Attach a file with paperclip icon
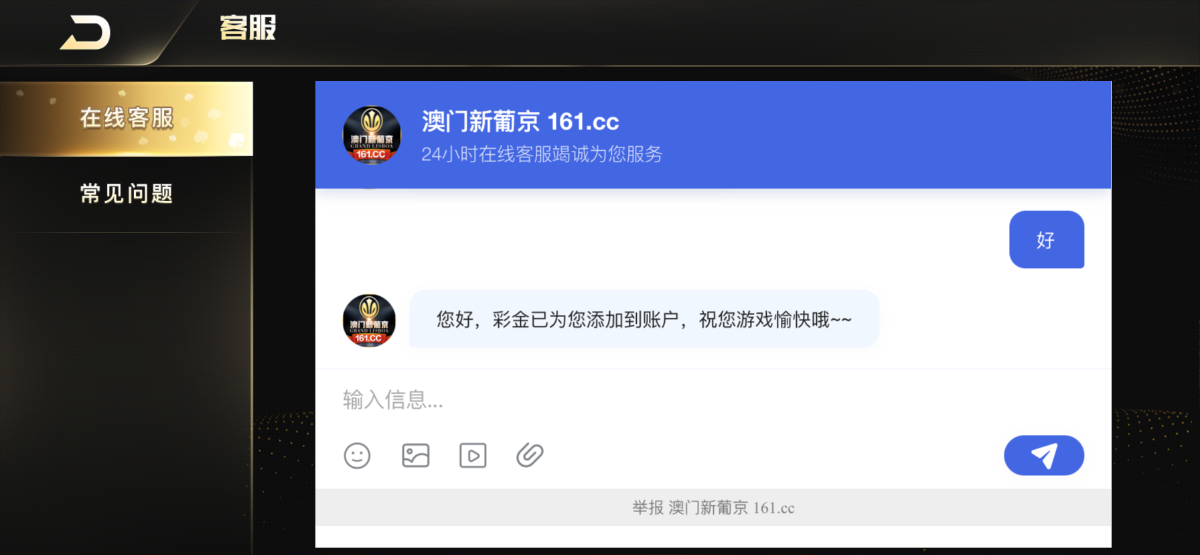The width and height of the screenshot is (1200, 555). click(x=530, y=456)
